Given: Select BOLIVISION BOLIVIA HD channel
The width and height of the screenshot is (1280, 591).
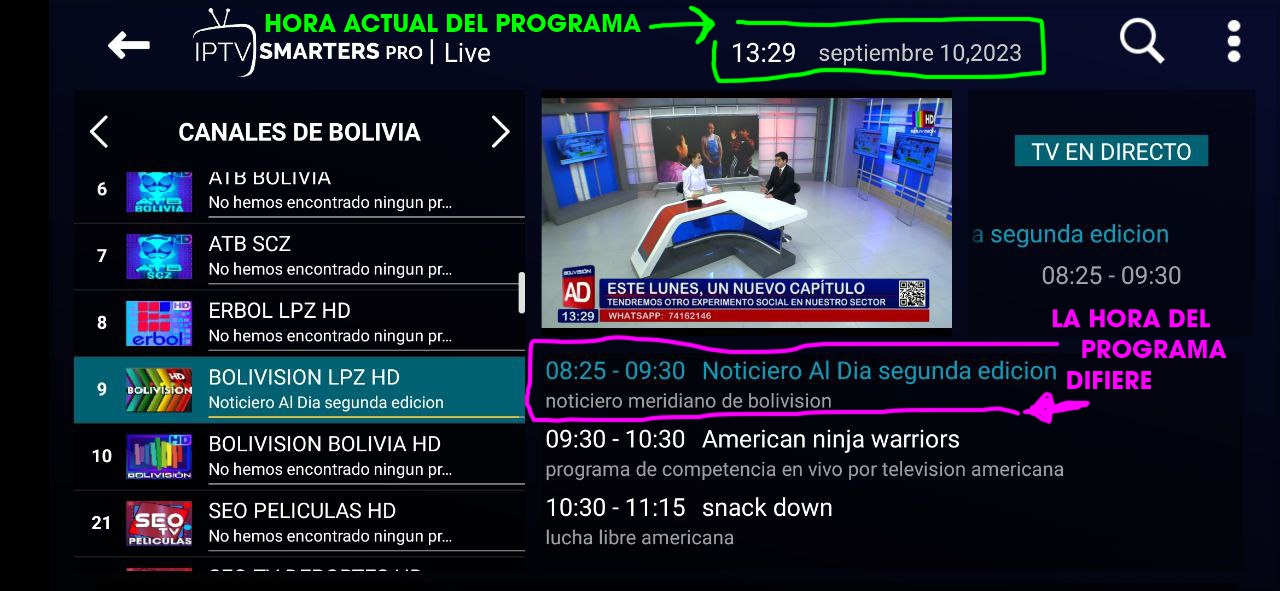Looking at the screenshot, I should point(300,456).
